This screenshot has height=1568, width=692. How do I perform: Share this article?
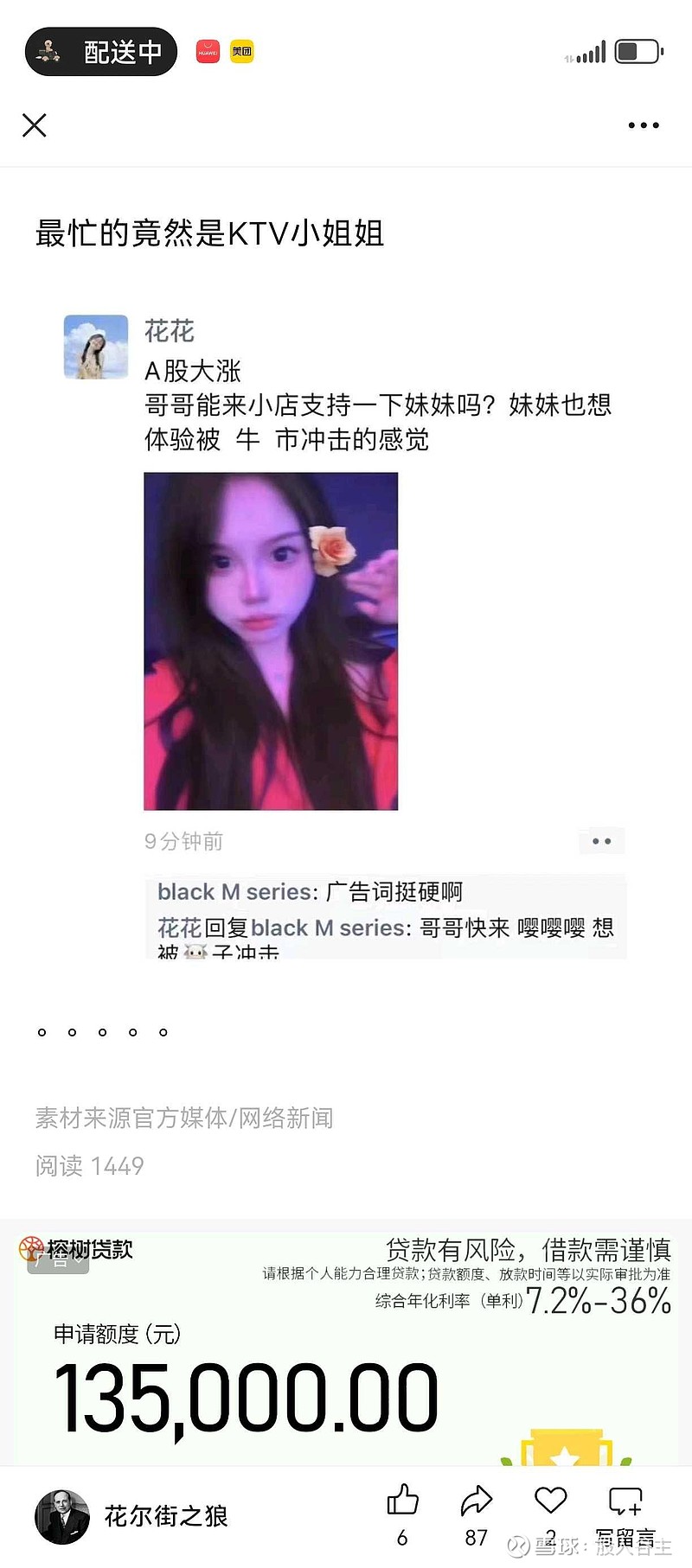point(477,1514)
